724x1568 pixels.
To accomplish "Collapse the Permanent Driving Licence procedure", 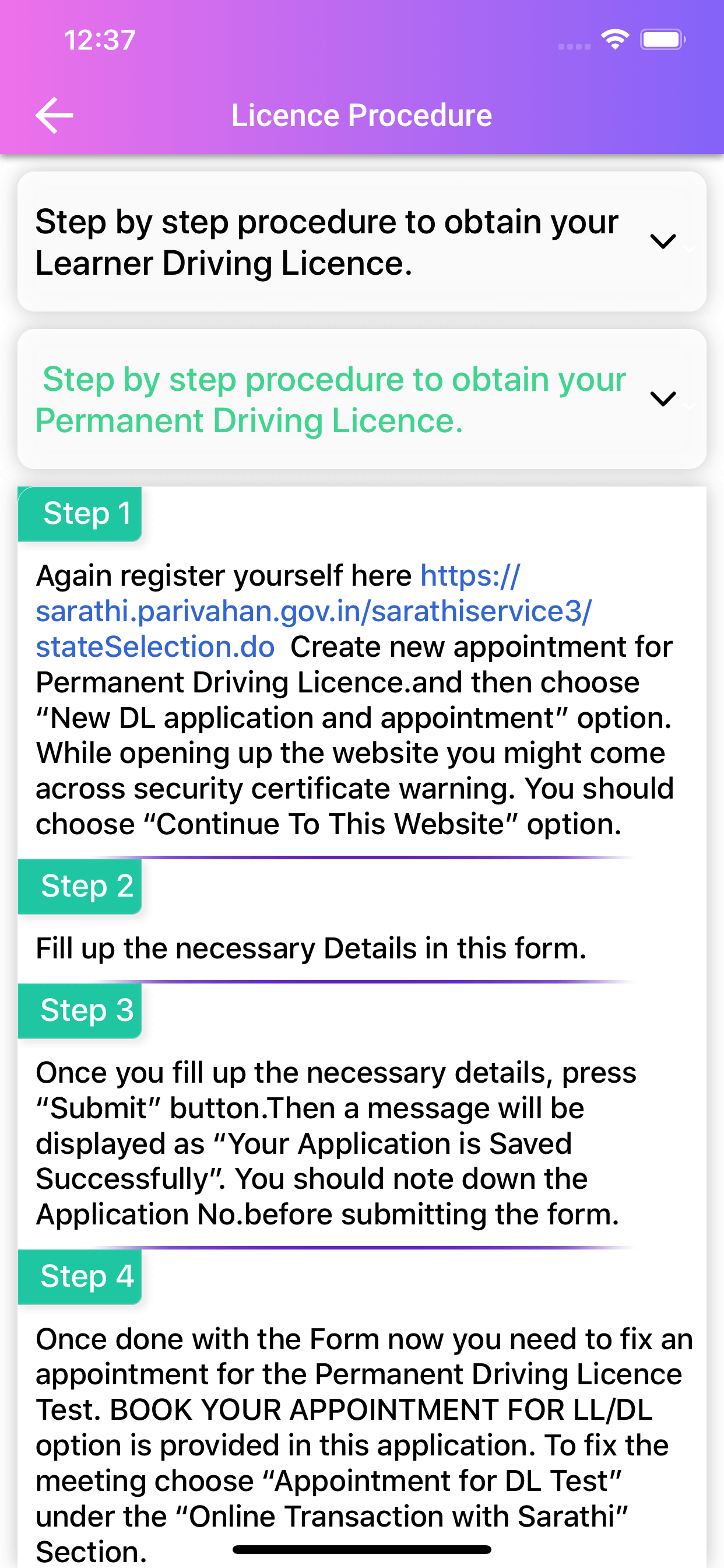I will pyautogui.click(x=663, y=400).
